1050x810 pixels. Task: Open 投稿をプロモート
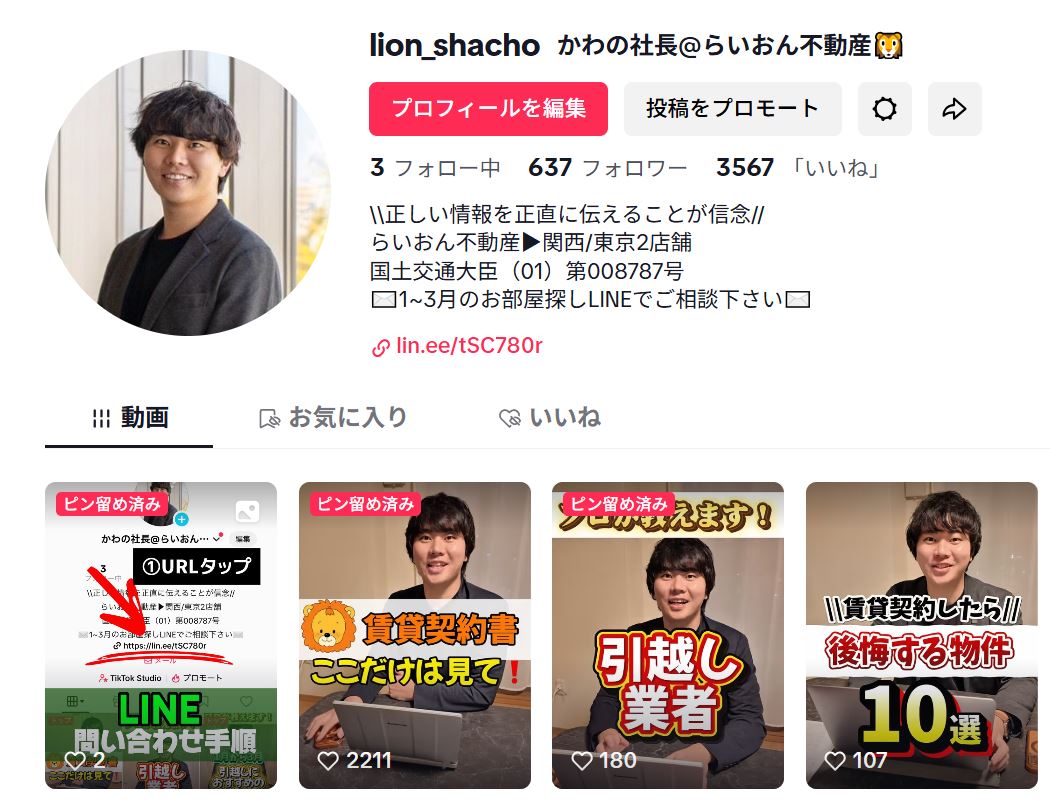click(732, 109)
